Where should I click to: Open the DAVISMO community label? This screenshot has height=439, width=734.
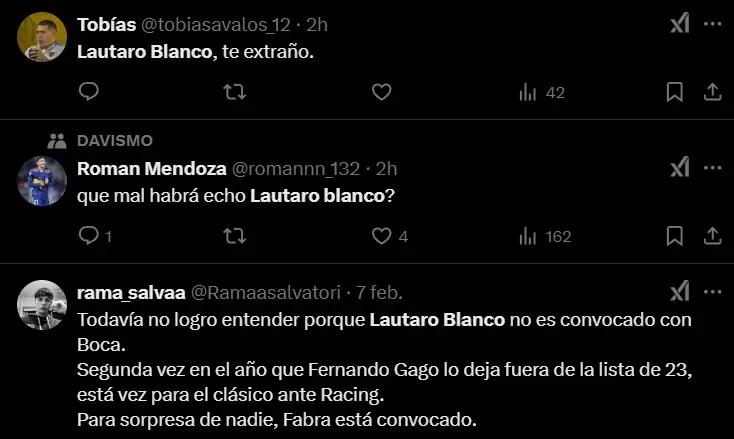(x=114, y=141)
